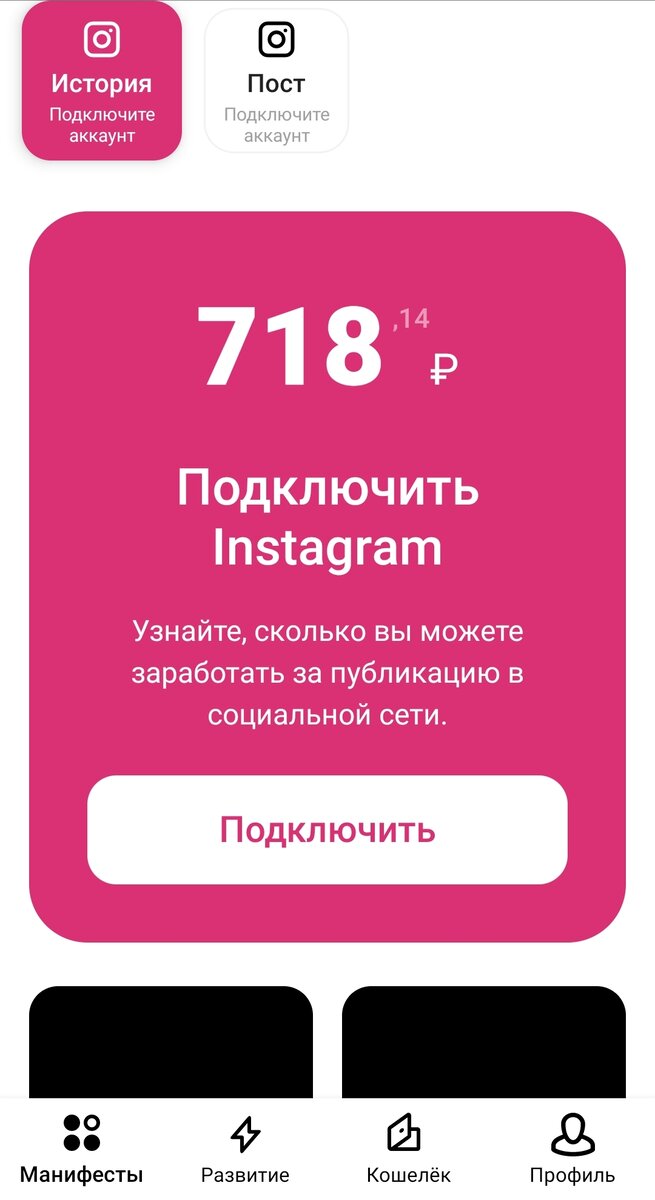
Task: Tap the white Подключить button
Action: (x=327, y=830)
